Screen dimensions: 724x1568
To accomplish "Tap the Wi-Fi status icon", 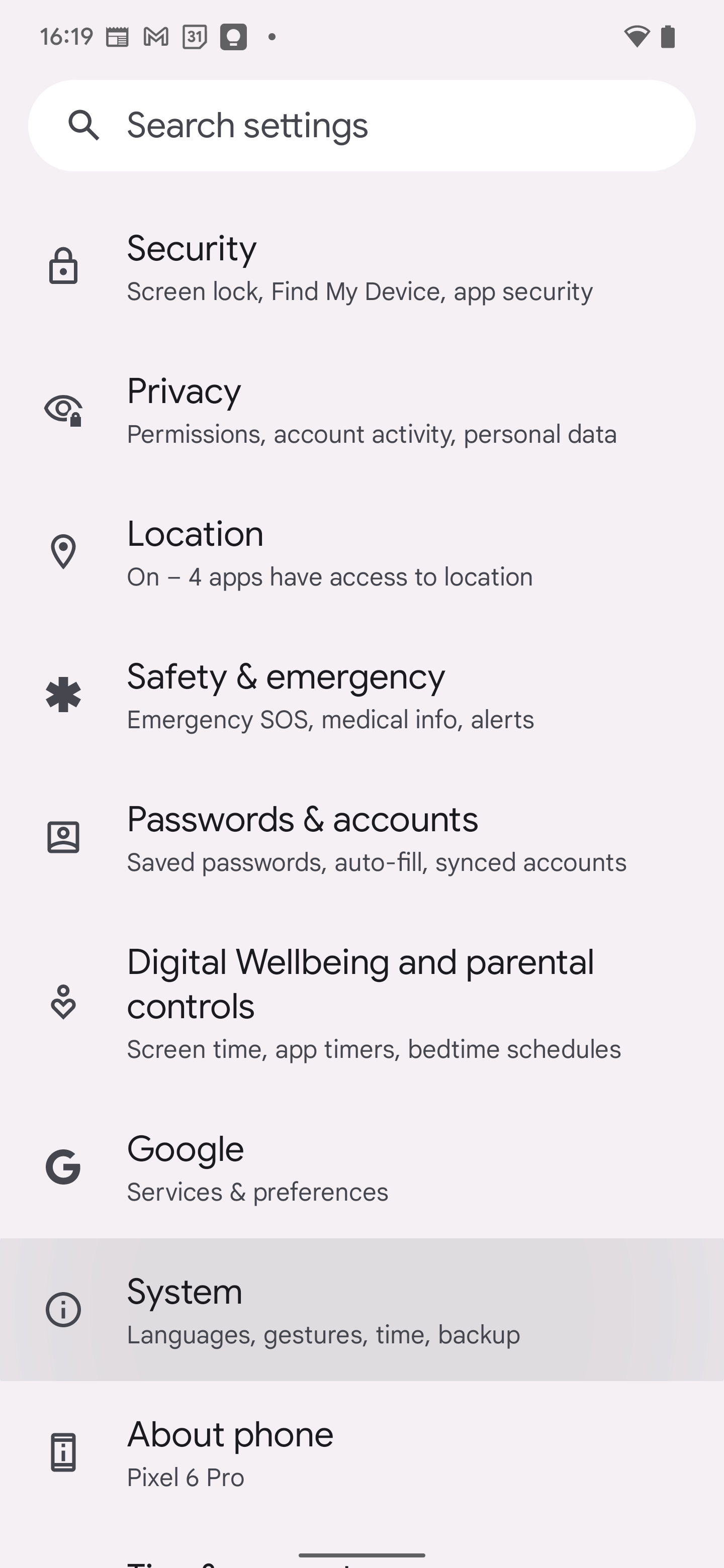I will (x=636, y=37).
